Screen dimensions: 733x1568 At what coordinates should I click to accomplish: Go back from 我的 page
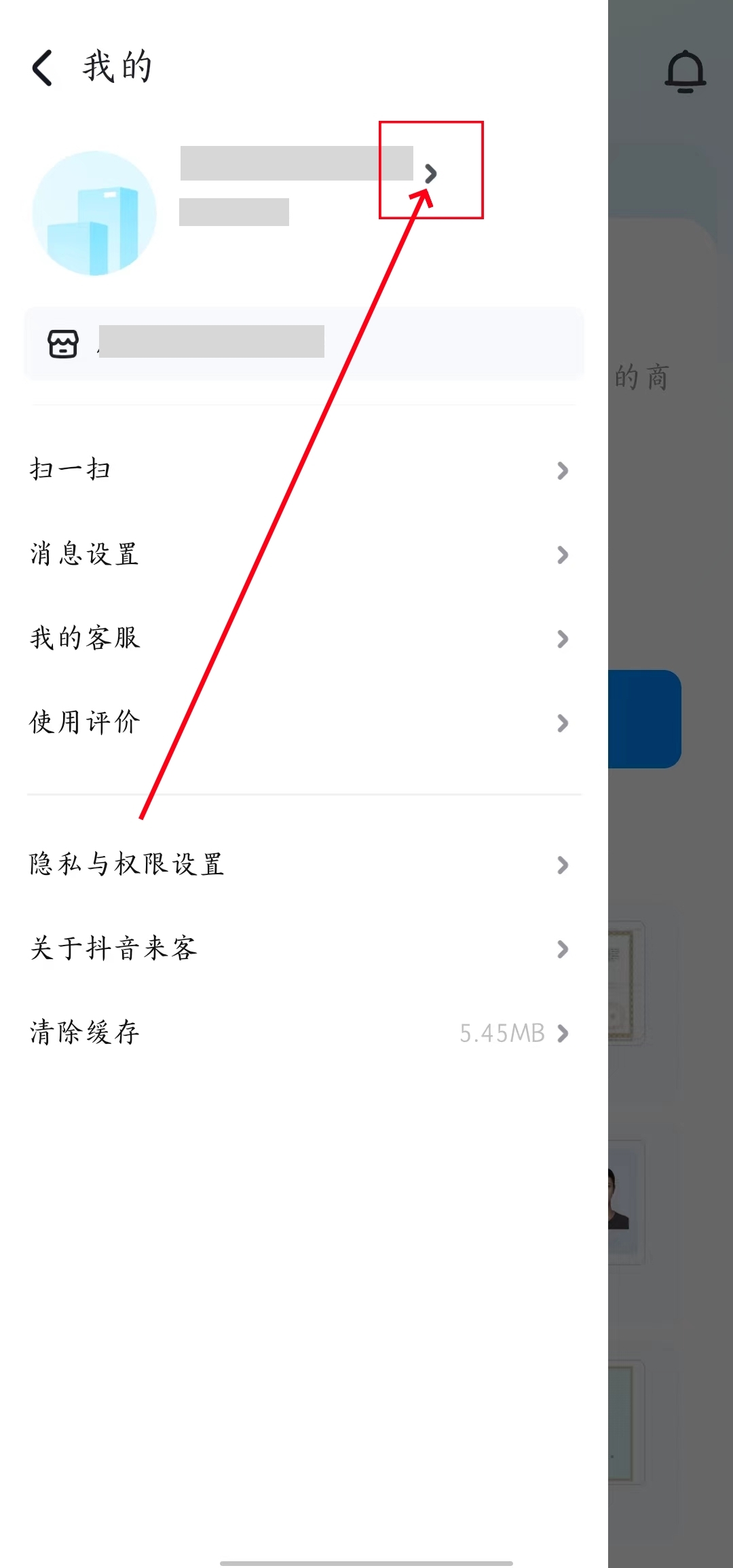coord(43,68)
